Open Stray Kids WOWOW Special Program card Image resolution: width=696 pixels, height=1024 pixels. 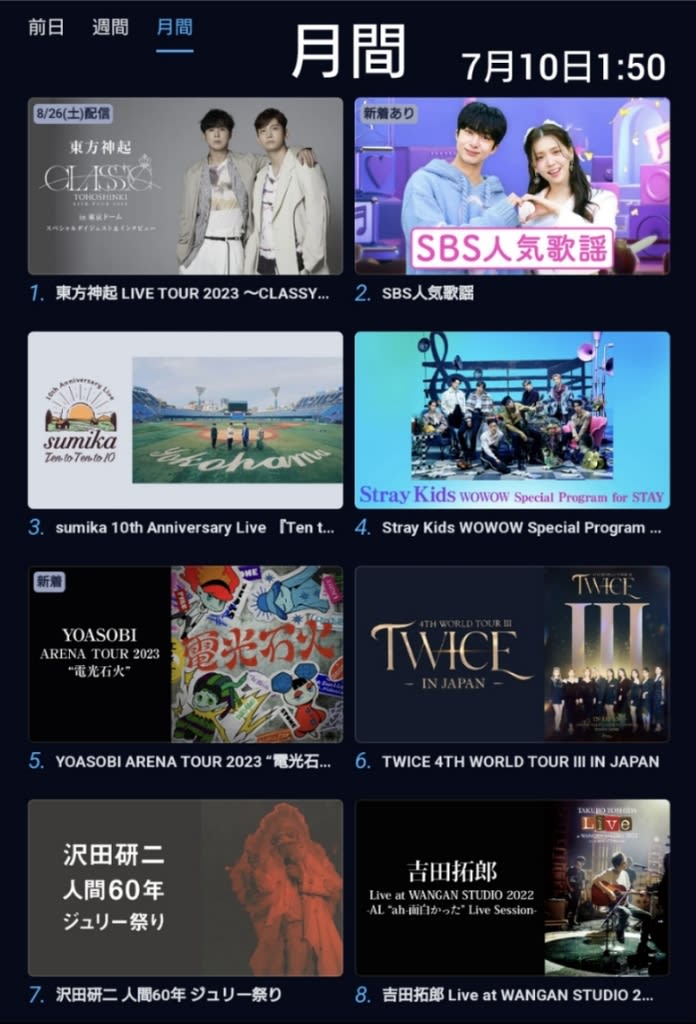(512, 420)
